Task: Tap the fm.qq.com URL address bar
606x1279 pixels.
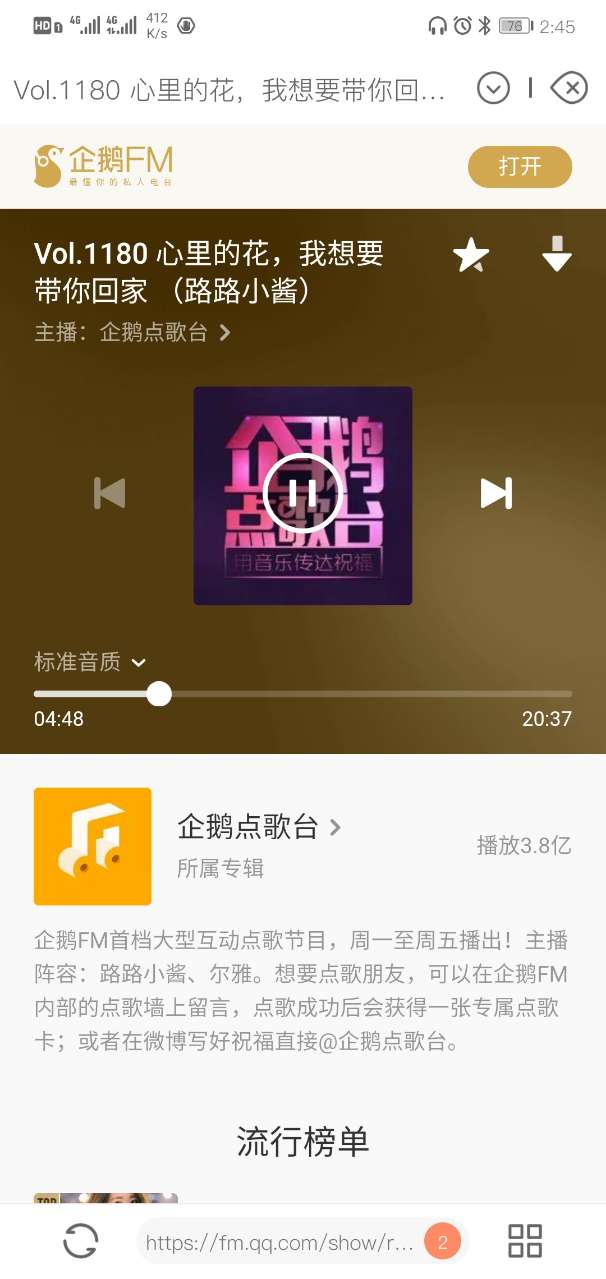Action: click(x=280, y=1243)
